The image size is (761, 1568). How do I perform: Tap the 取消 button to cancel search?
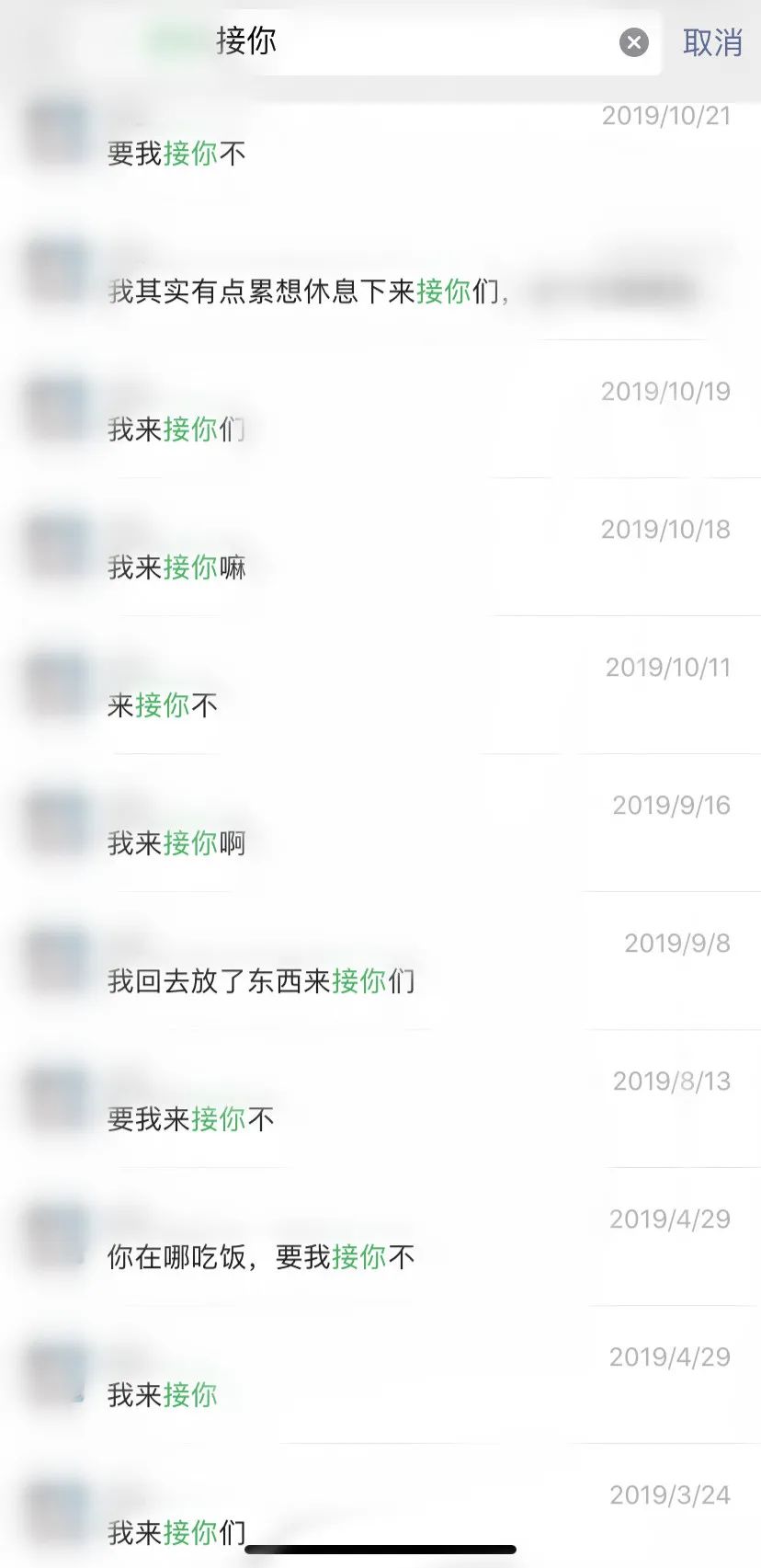coord(711,43)
